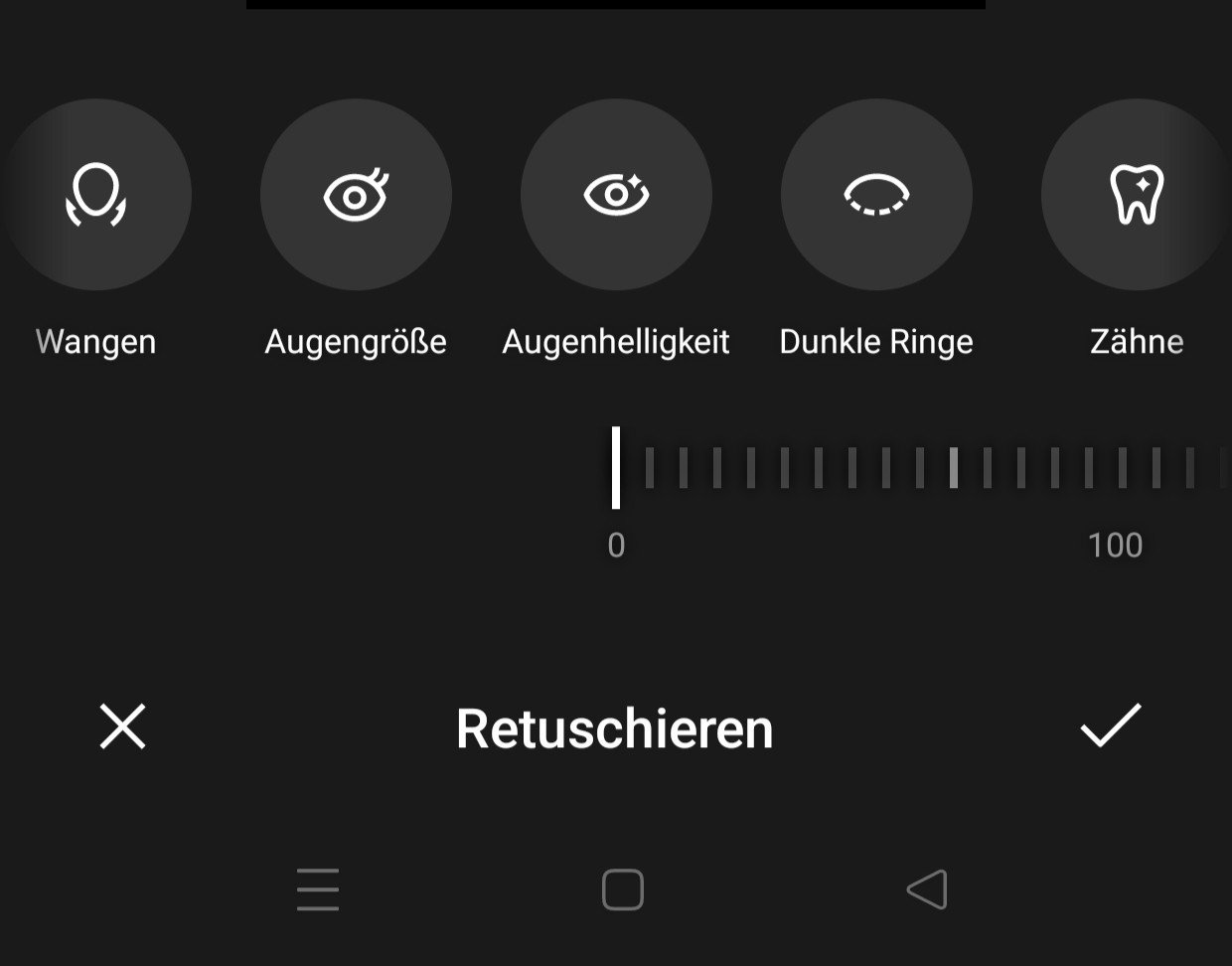Select Dunkle Ringe dark circles tool
This screenshot has height=966, width=1232.
(876, 195)
